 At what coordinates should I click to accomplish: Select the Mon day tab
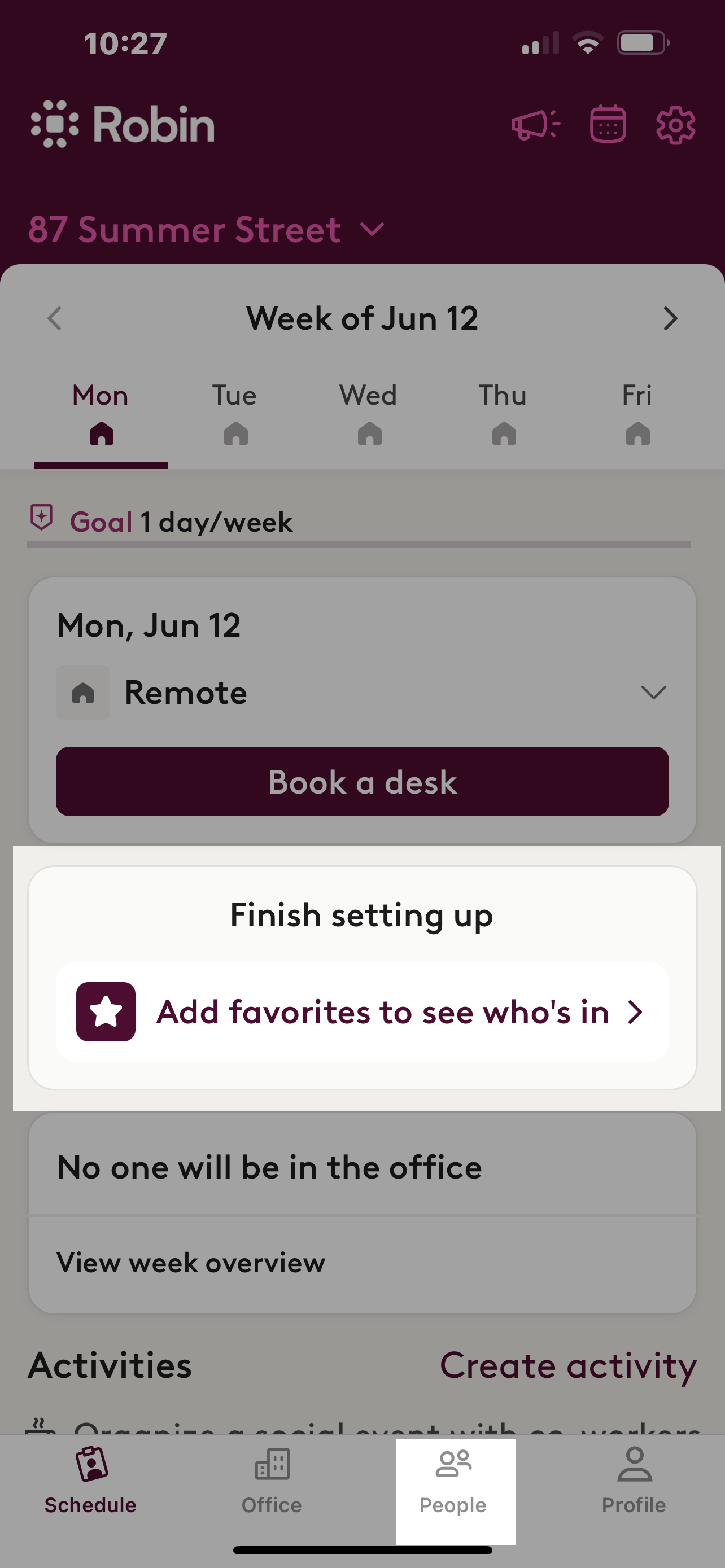point(101,414)
